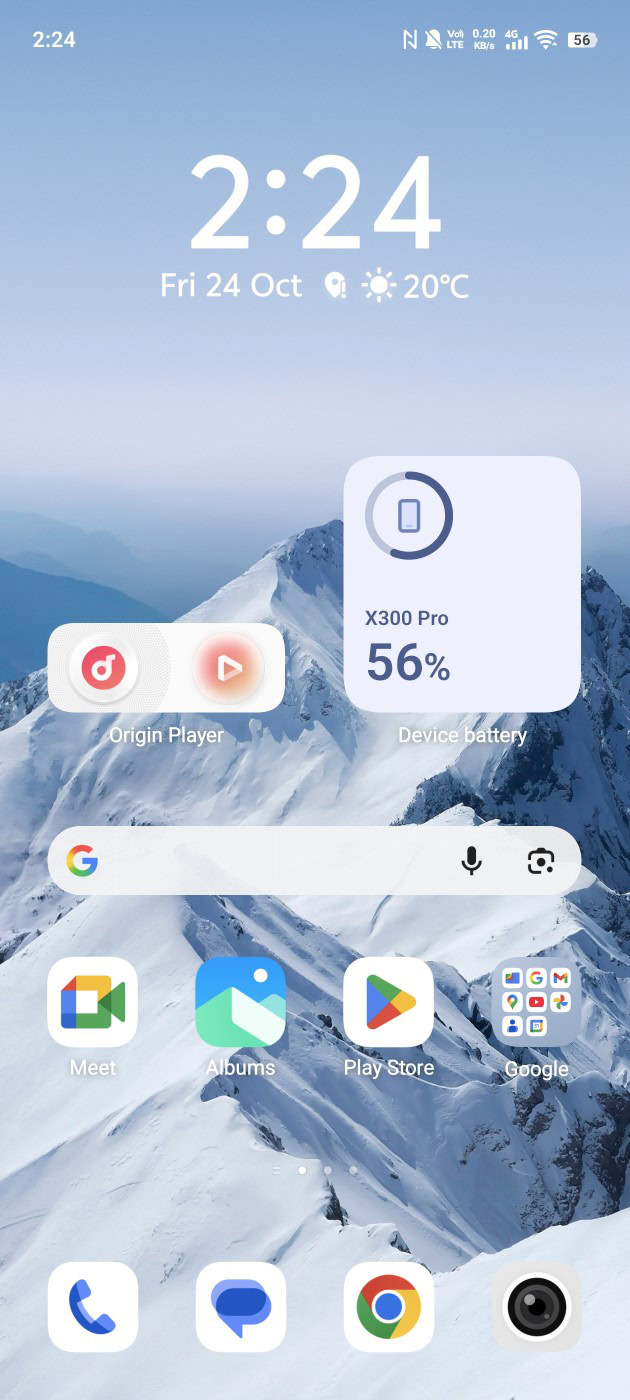Screen dimensions: 630x1400
Task: Open the Origin Player video icon
Action: click(228, 668)
